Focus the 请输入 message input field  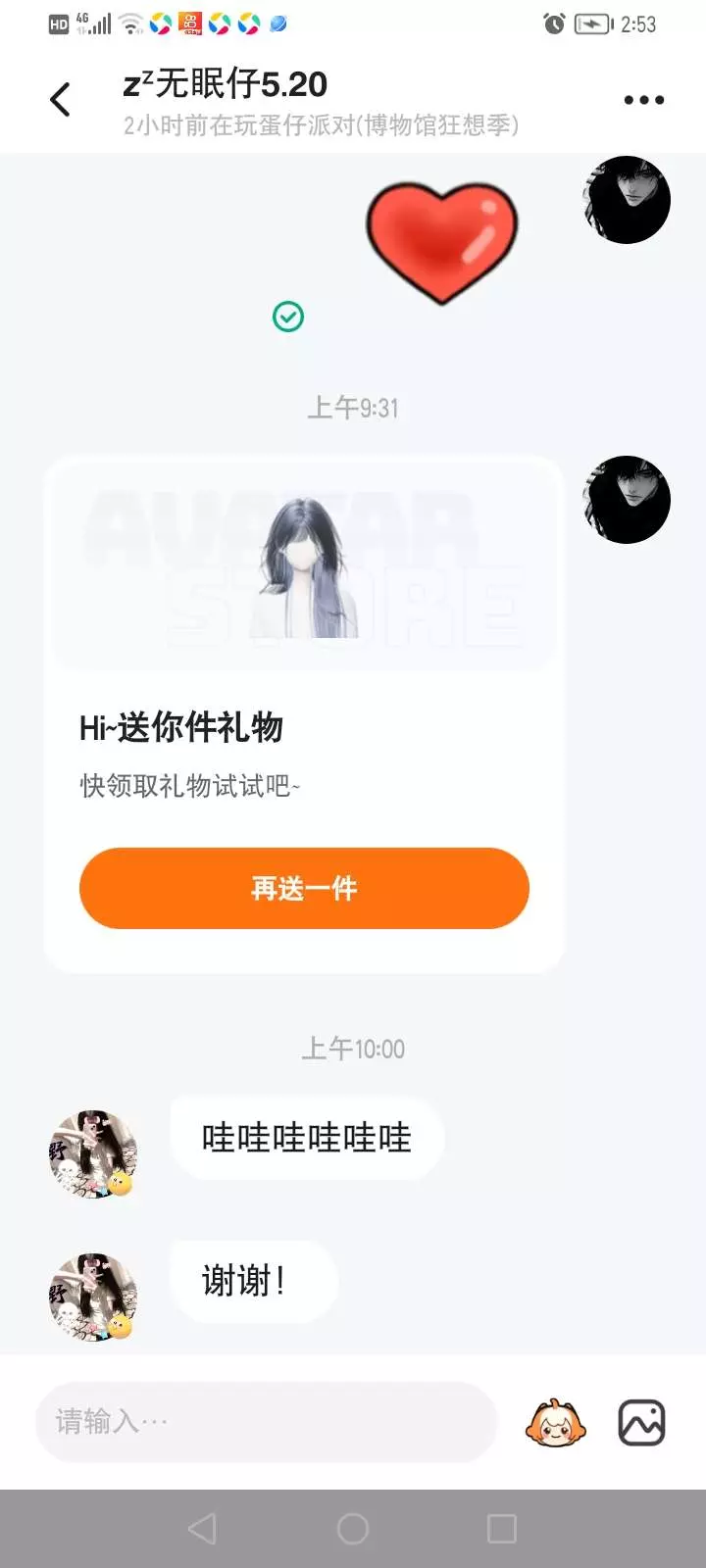click(x=266, y=1422)
